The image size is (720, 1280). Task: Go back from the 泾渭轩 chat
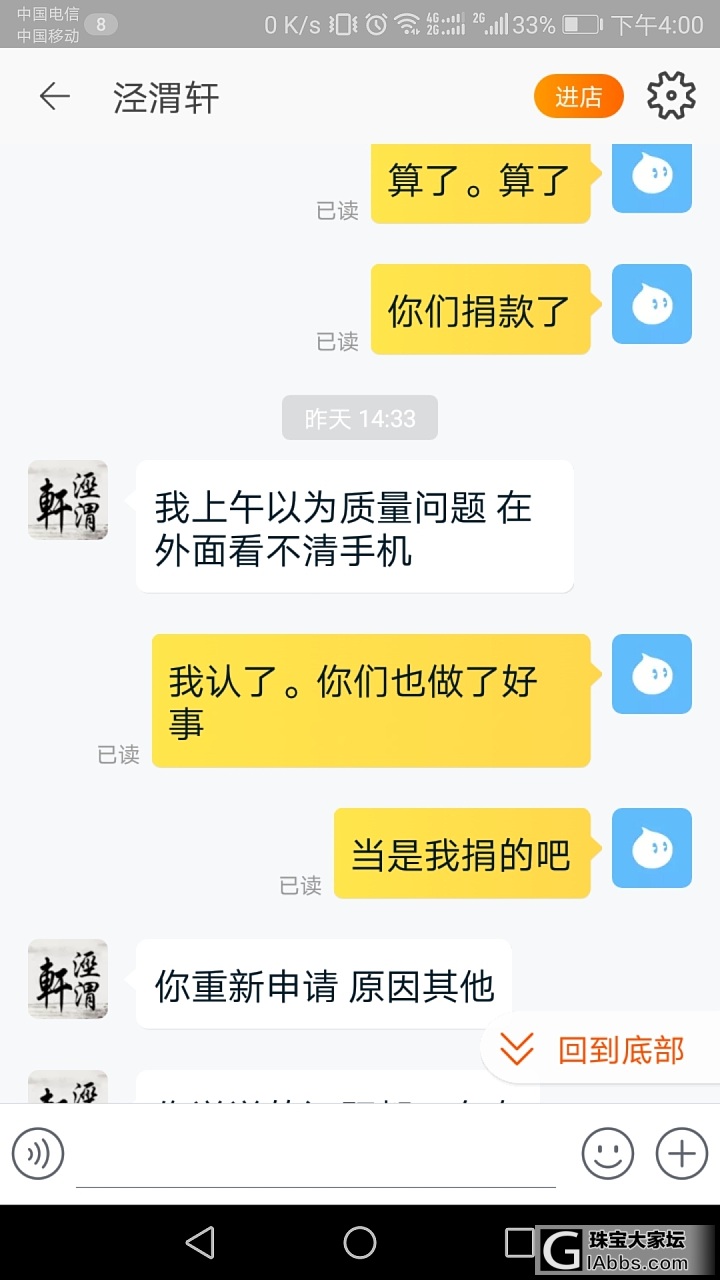coord(54,96)
